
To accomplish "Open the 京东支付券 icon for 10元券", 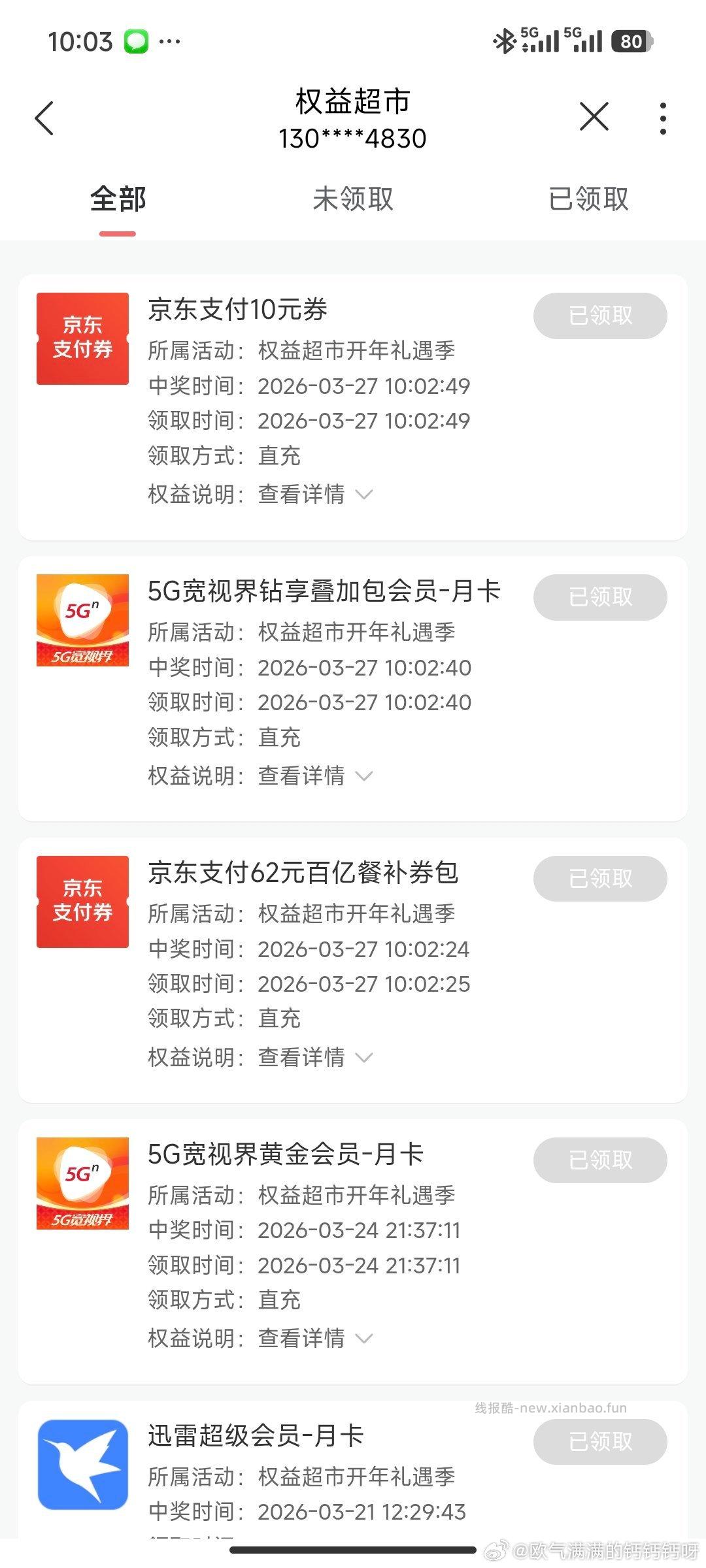I will click(82, 340).
